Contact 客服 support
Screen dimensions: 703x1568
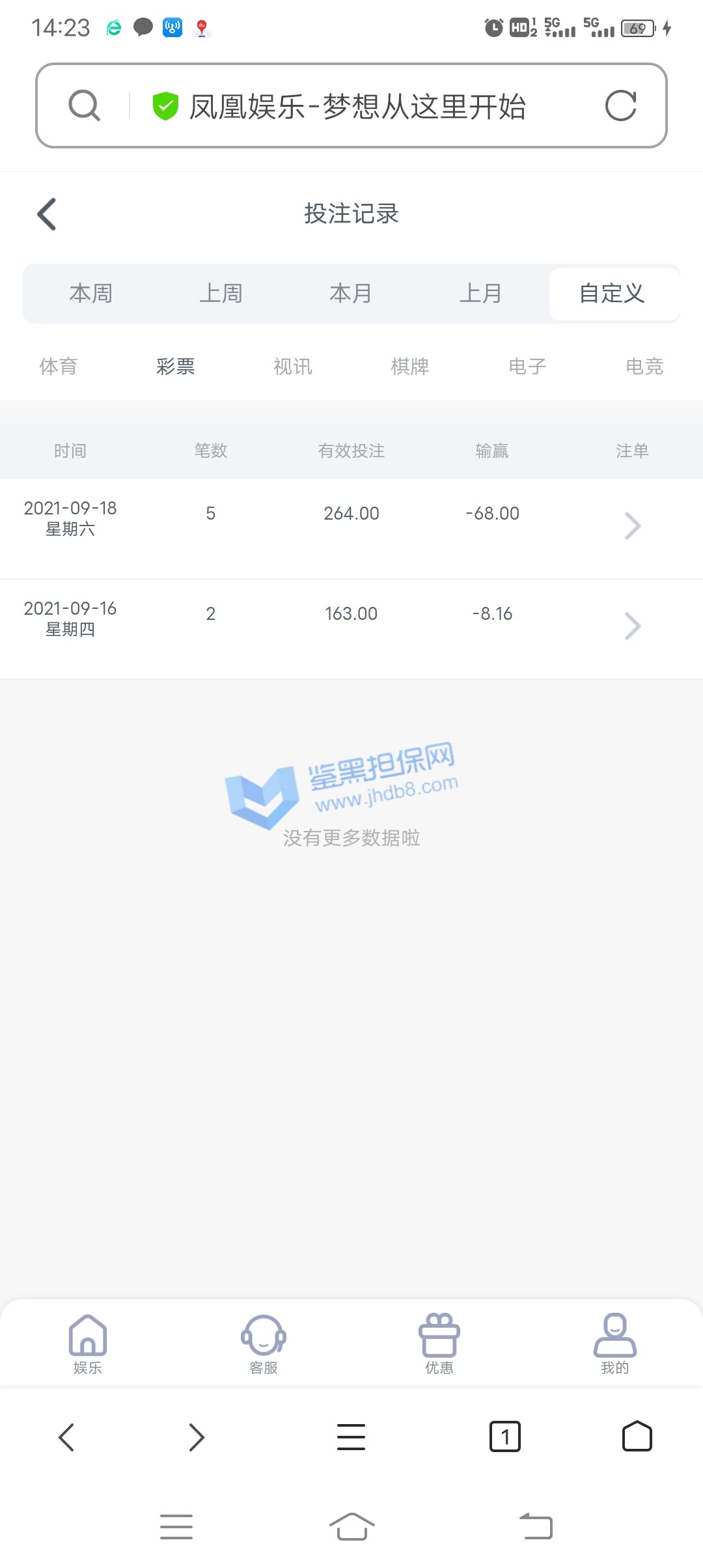click(x=264, y=1344)
